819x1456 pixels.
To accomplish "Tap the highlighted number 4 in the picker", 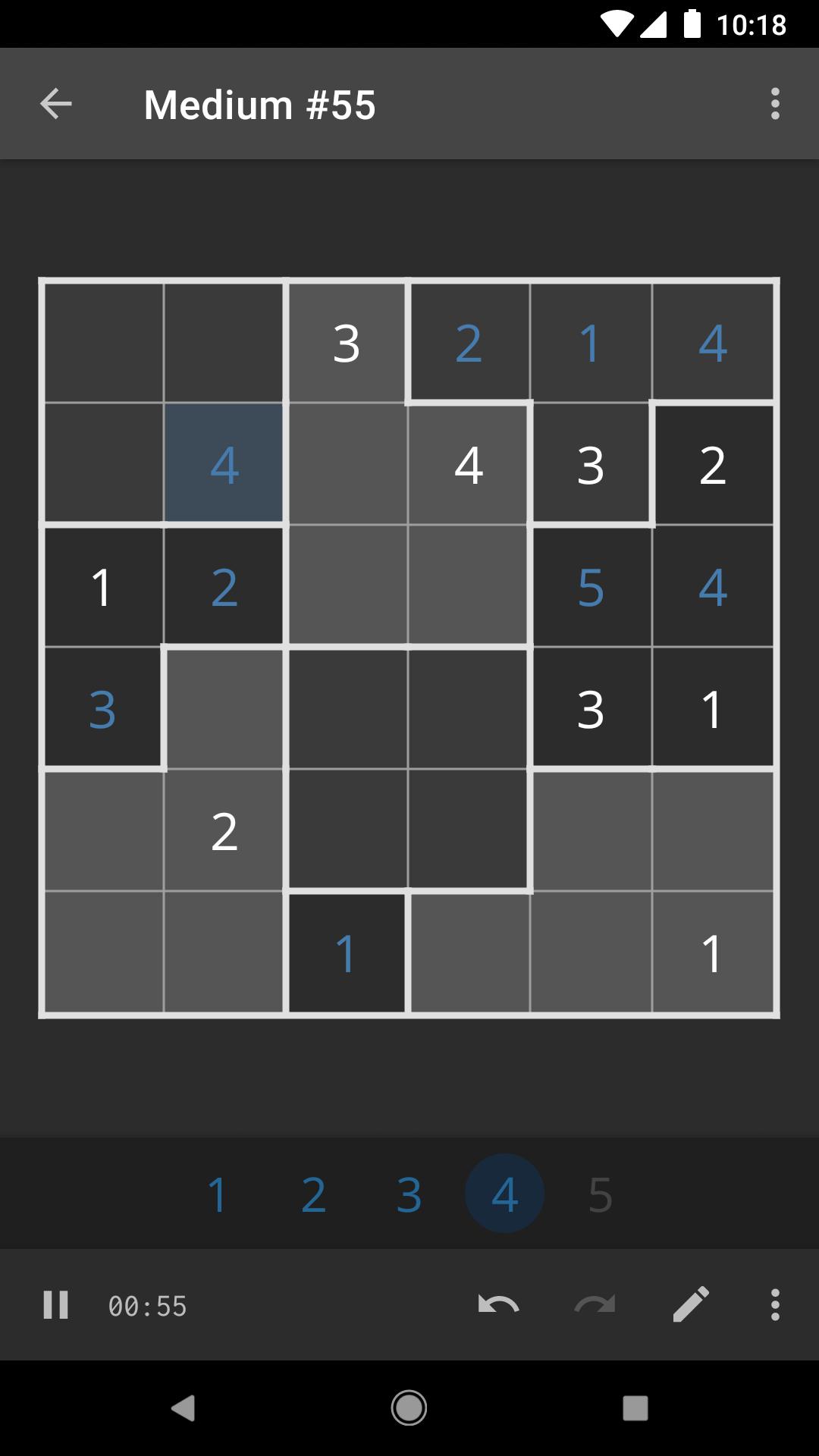I will (x=504, y=1194).
